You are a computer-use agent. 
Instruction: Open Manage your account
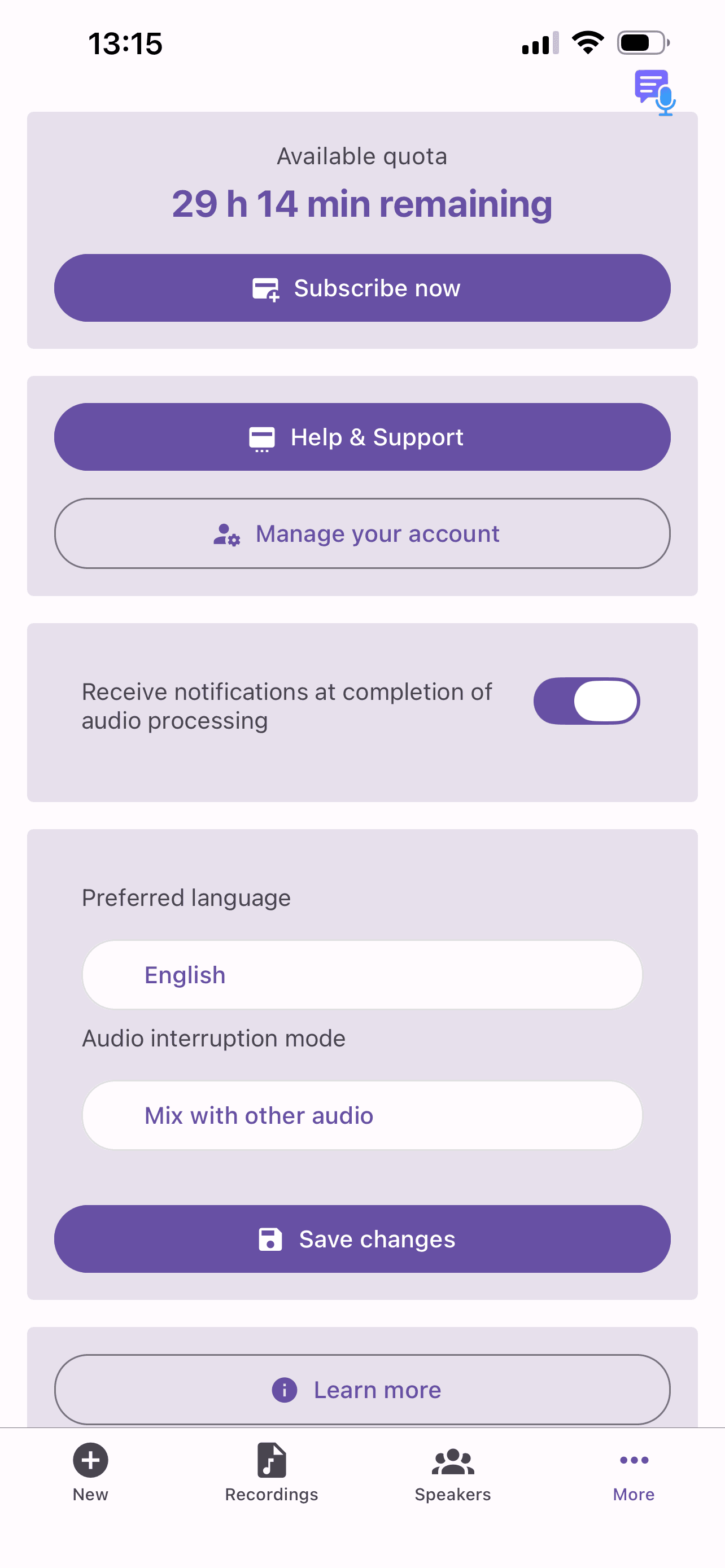click(x=362, y=534)
